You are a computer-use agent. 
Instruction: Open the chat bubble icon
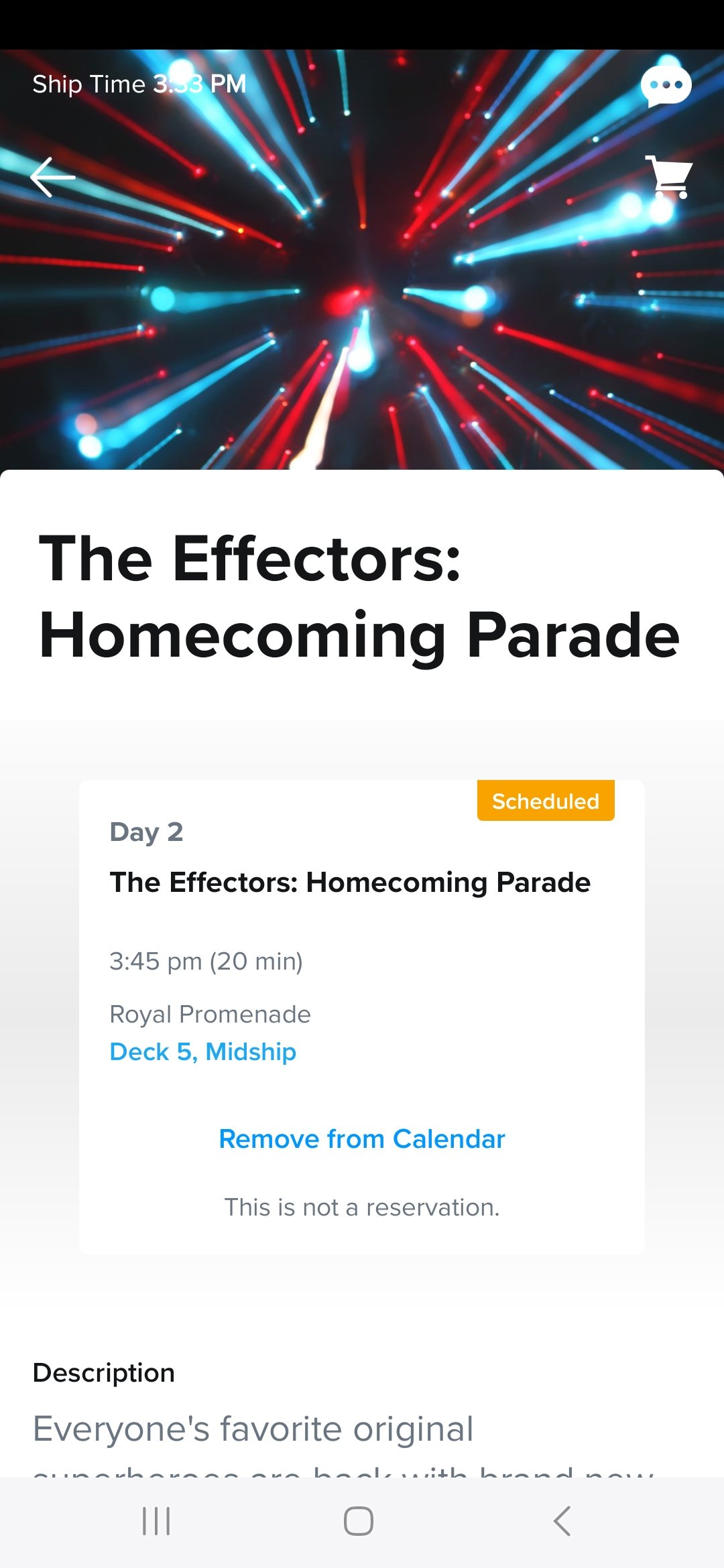pos(666,86)
